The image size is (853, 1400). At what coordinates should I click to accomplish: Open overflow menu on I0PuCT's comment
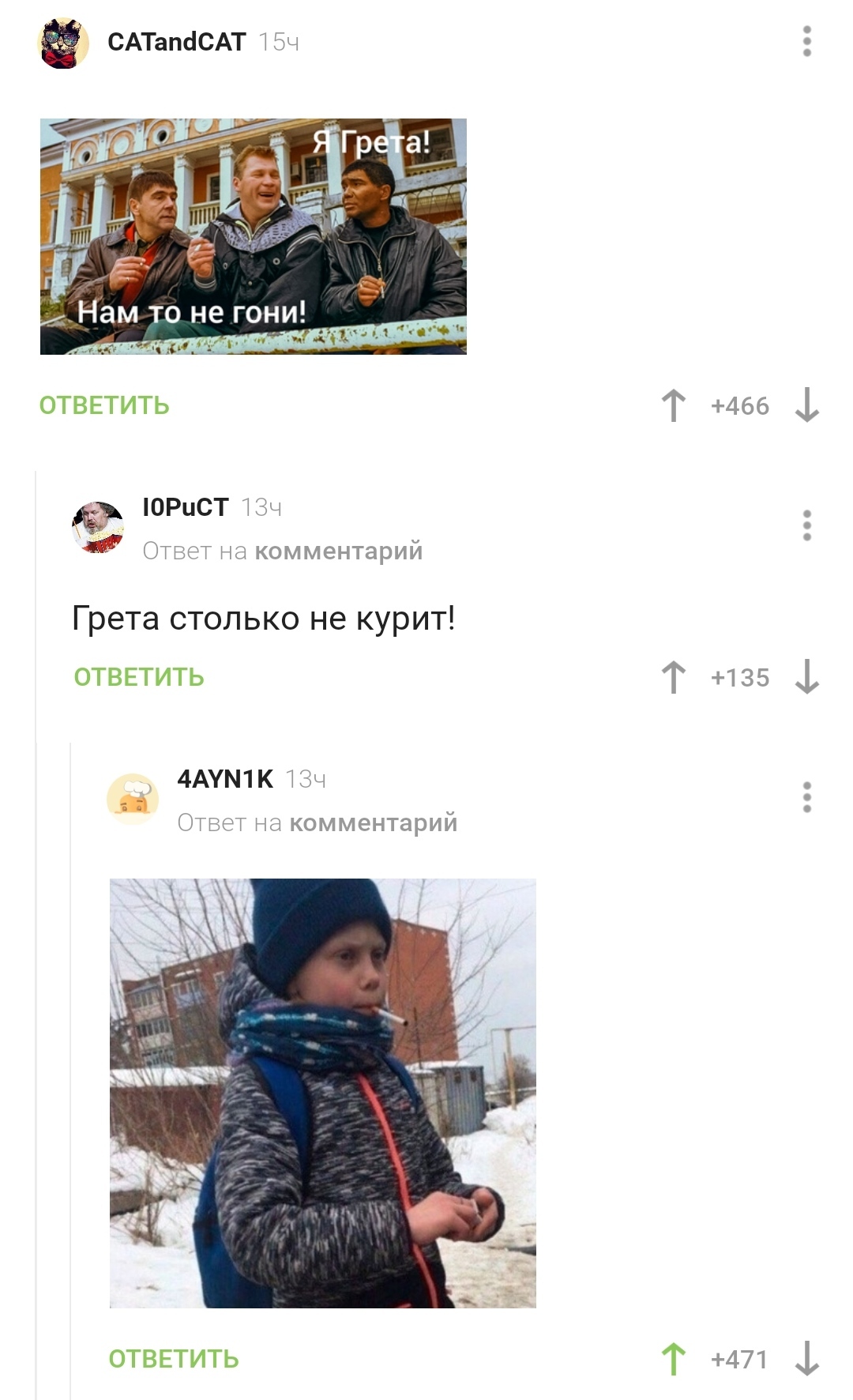806,525
